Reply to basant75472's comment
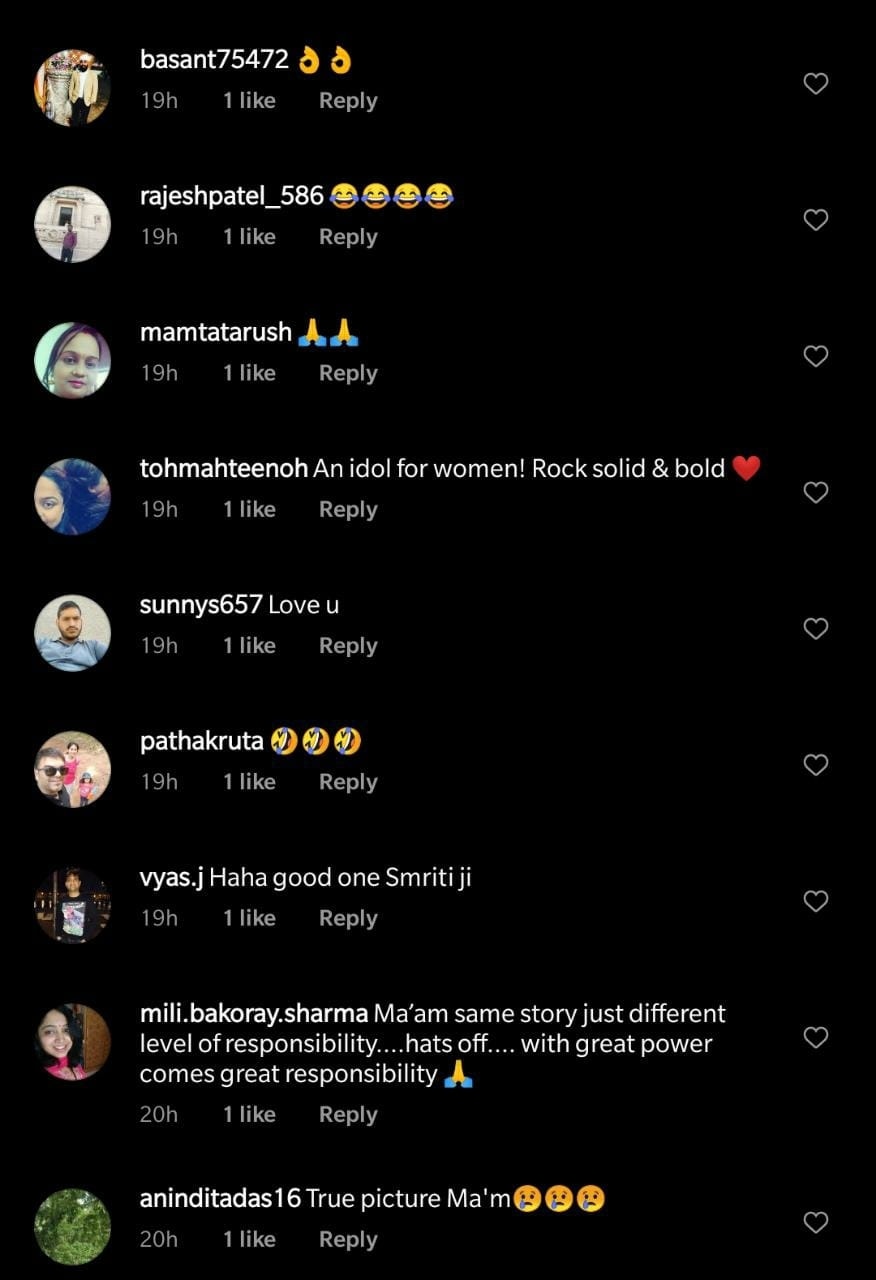 pos(347,101)
